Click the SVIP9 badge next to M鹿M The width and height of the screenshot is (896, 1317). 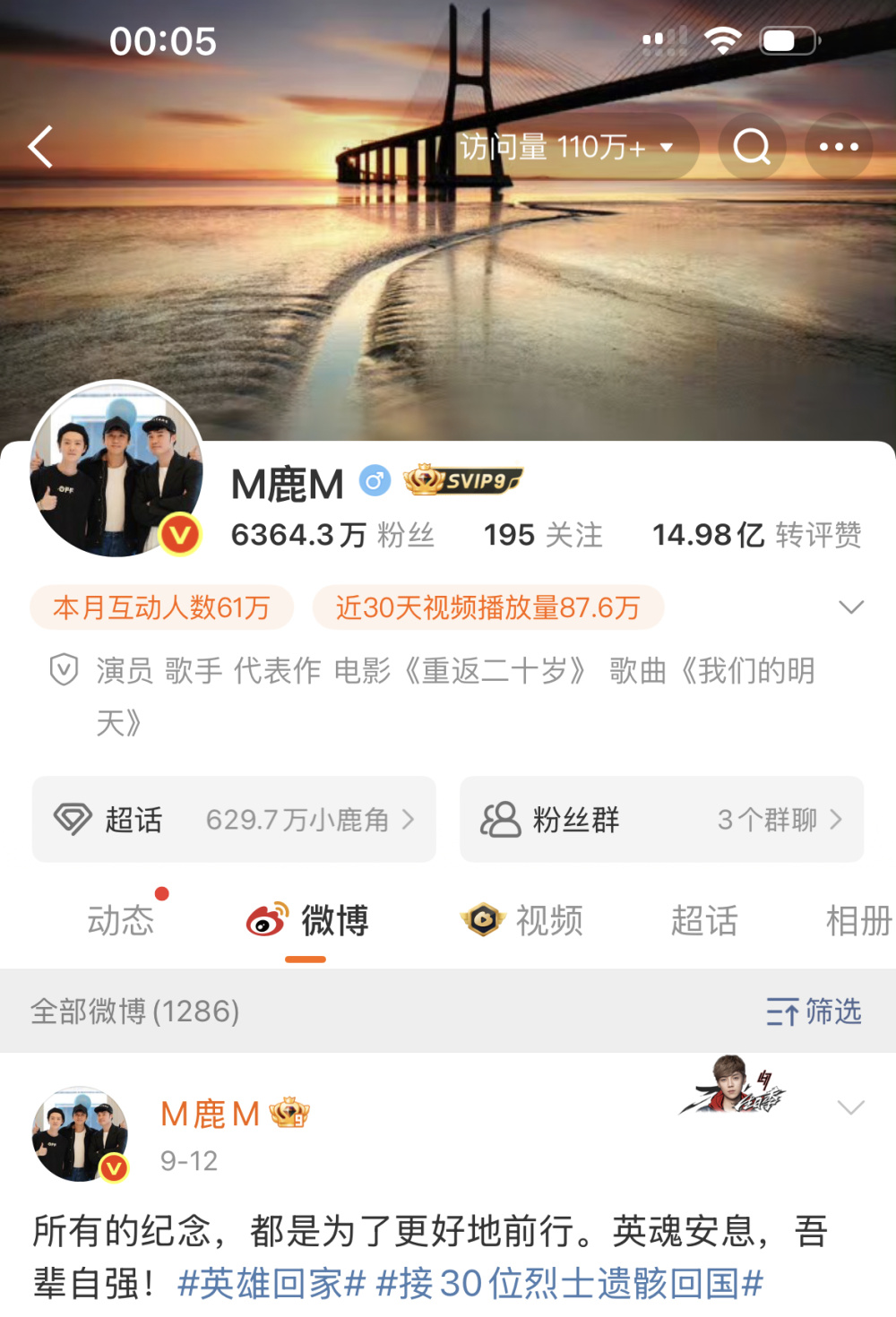pos(463,482)
